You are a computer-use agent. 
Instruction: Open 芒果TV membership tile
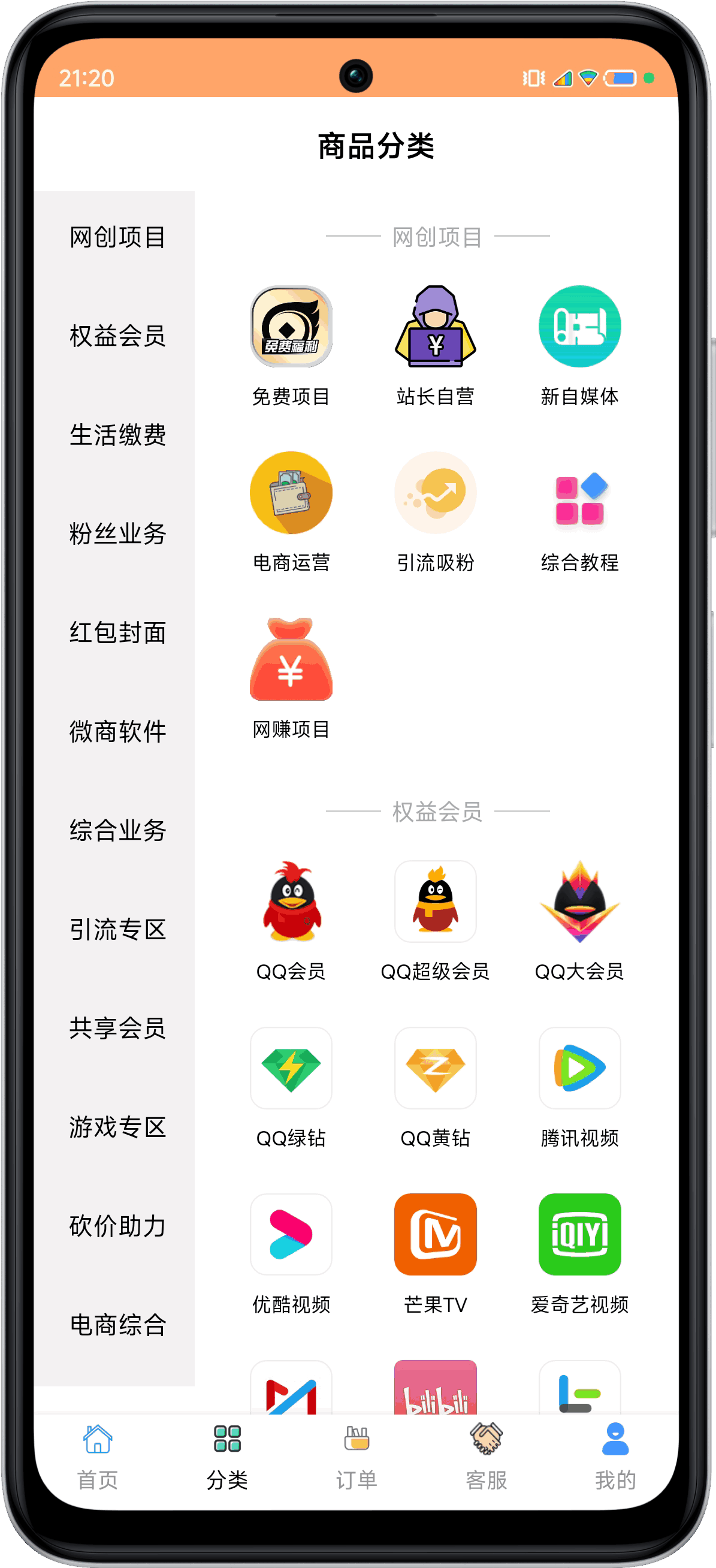(435, 1253)
